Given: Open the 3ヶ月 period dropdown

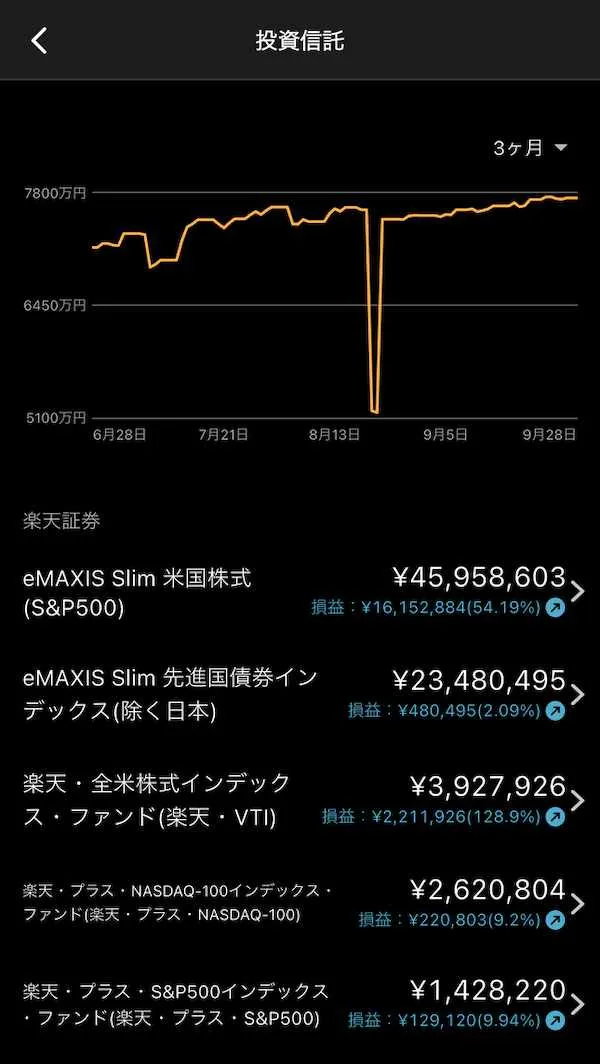Looking at the screenshot, I should tap(530, 148).
